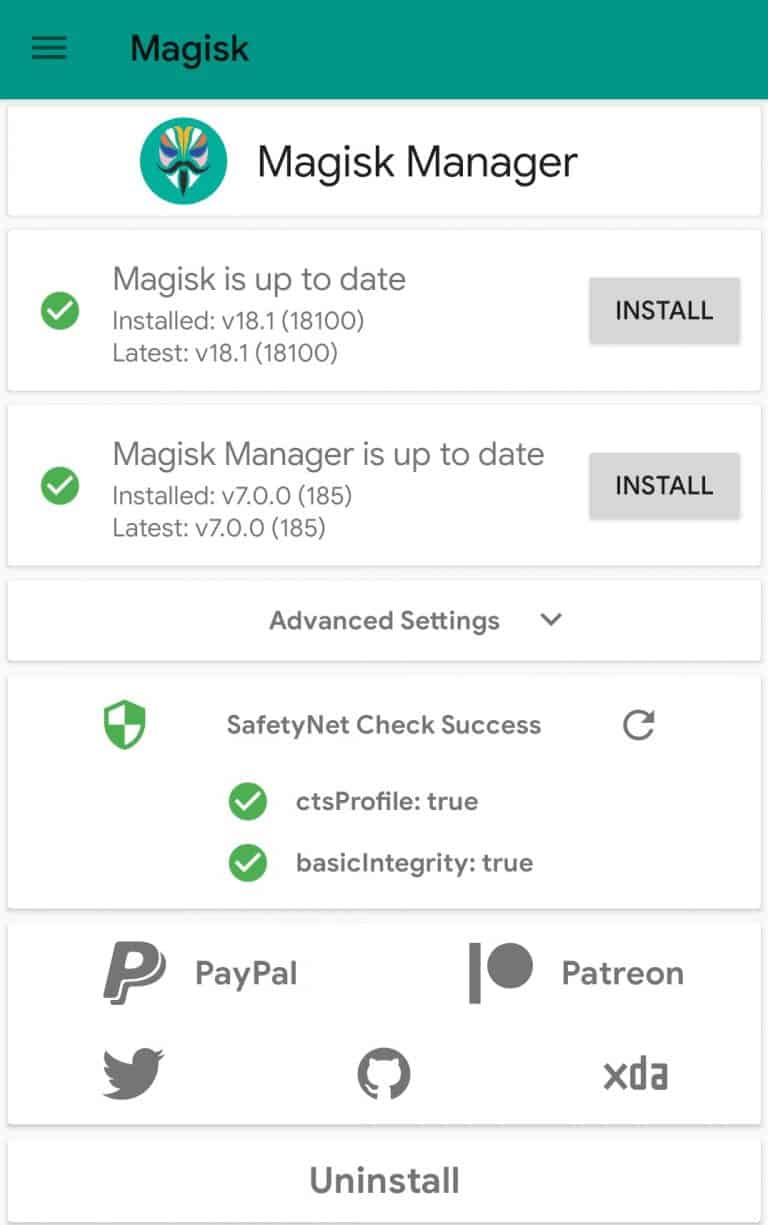
Task: Click the chevron beside Advanced Settings
Action: click(x=550, y=620)
